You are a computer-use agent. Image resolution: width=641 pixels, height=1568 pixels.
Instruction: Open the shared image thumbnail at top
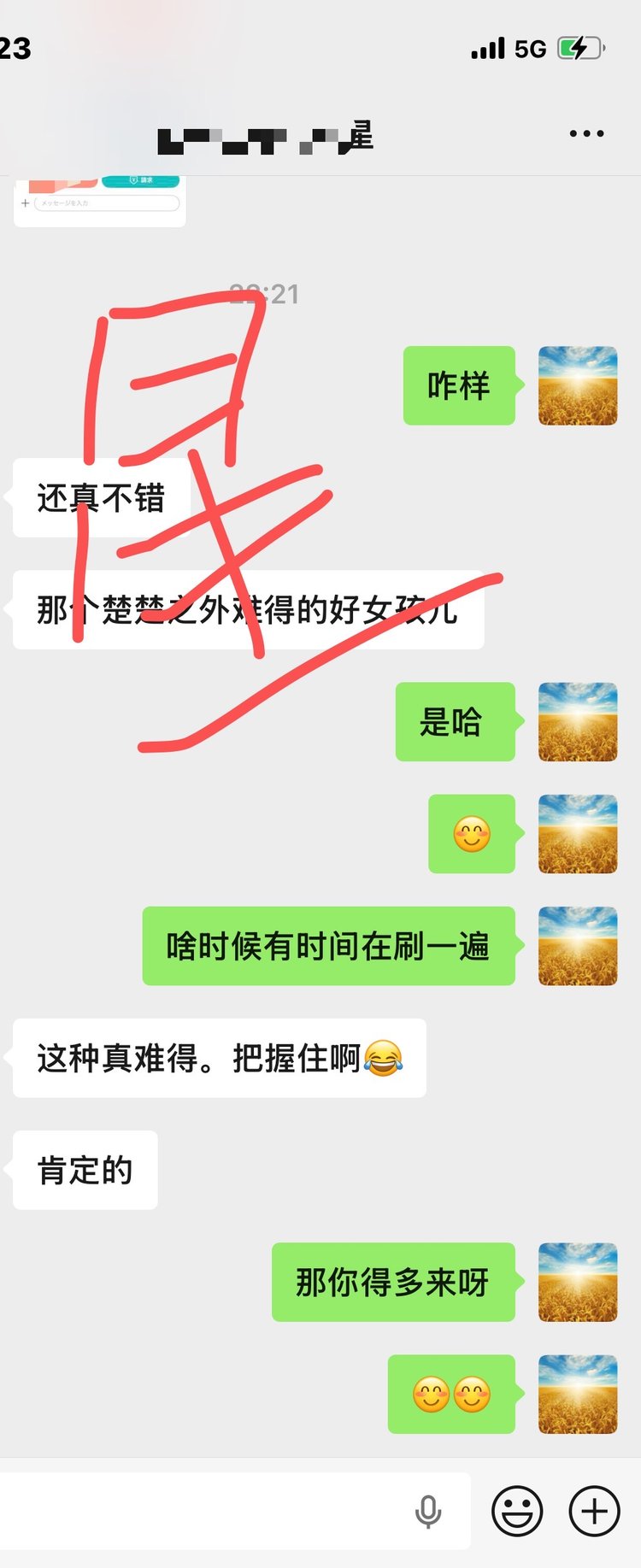100,201
